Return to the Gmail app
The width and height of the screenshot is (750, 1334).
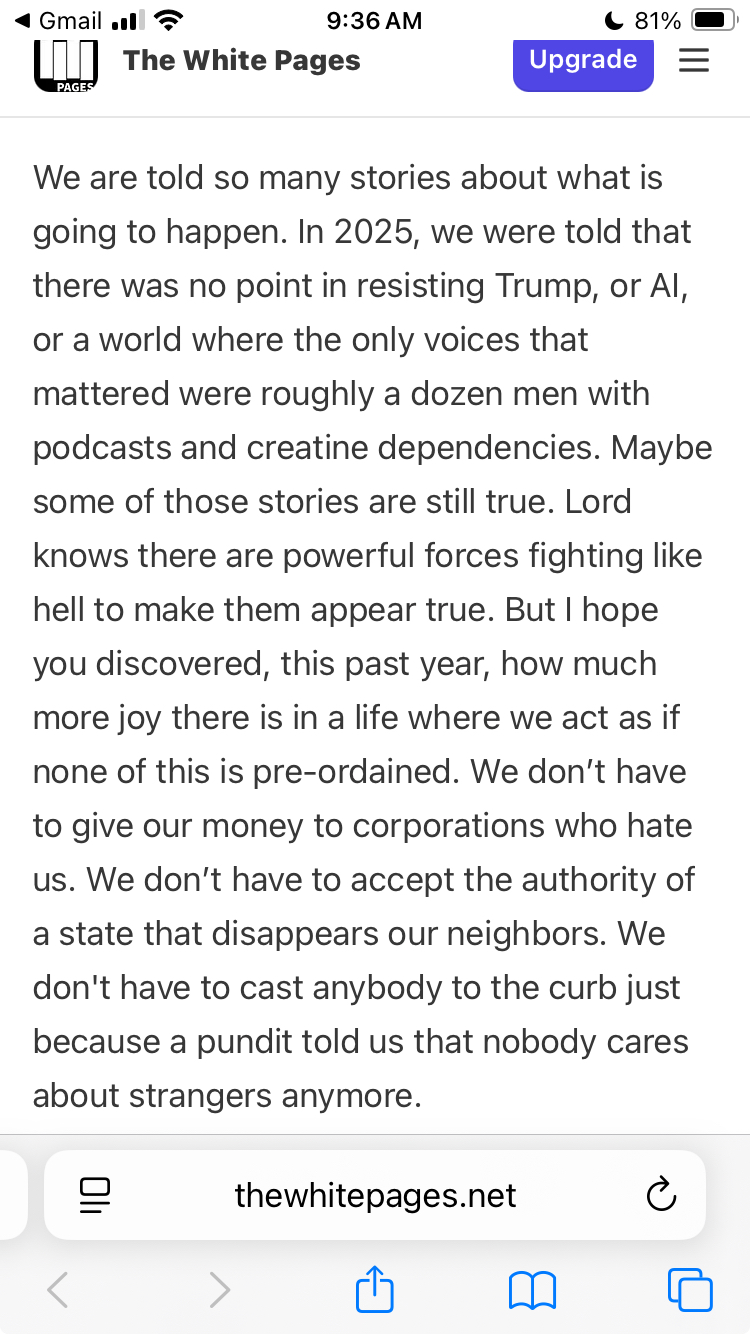coord(60,20)
